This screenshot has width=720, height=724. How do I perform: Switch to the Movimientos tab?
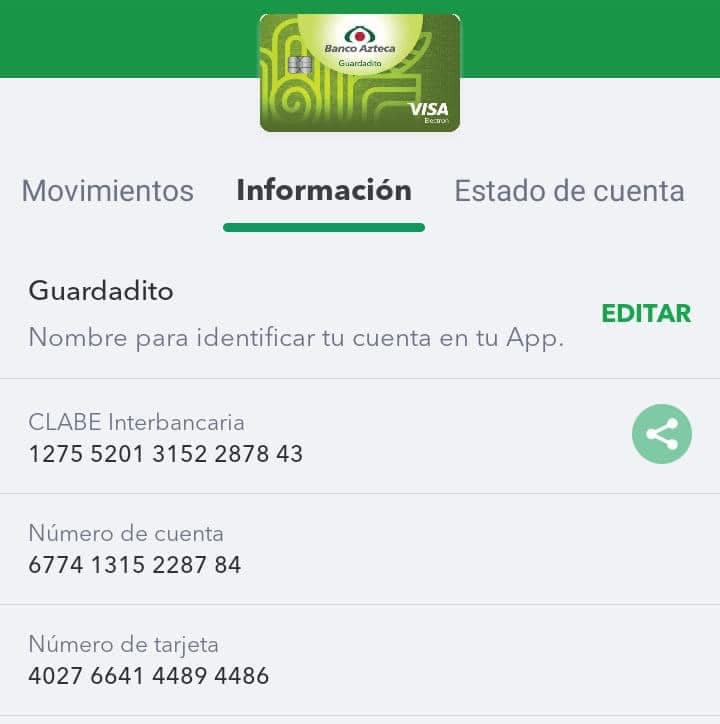(108, 191)
